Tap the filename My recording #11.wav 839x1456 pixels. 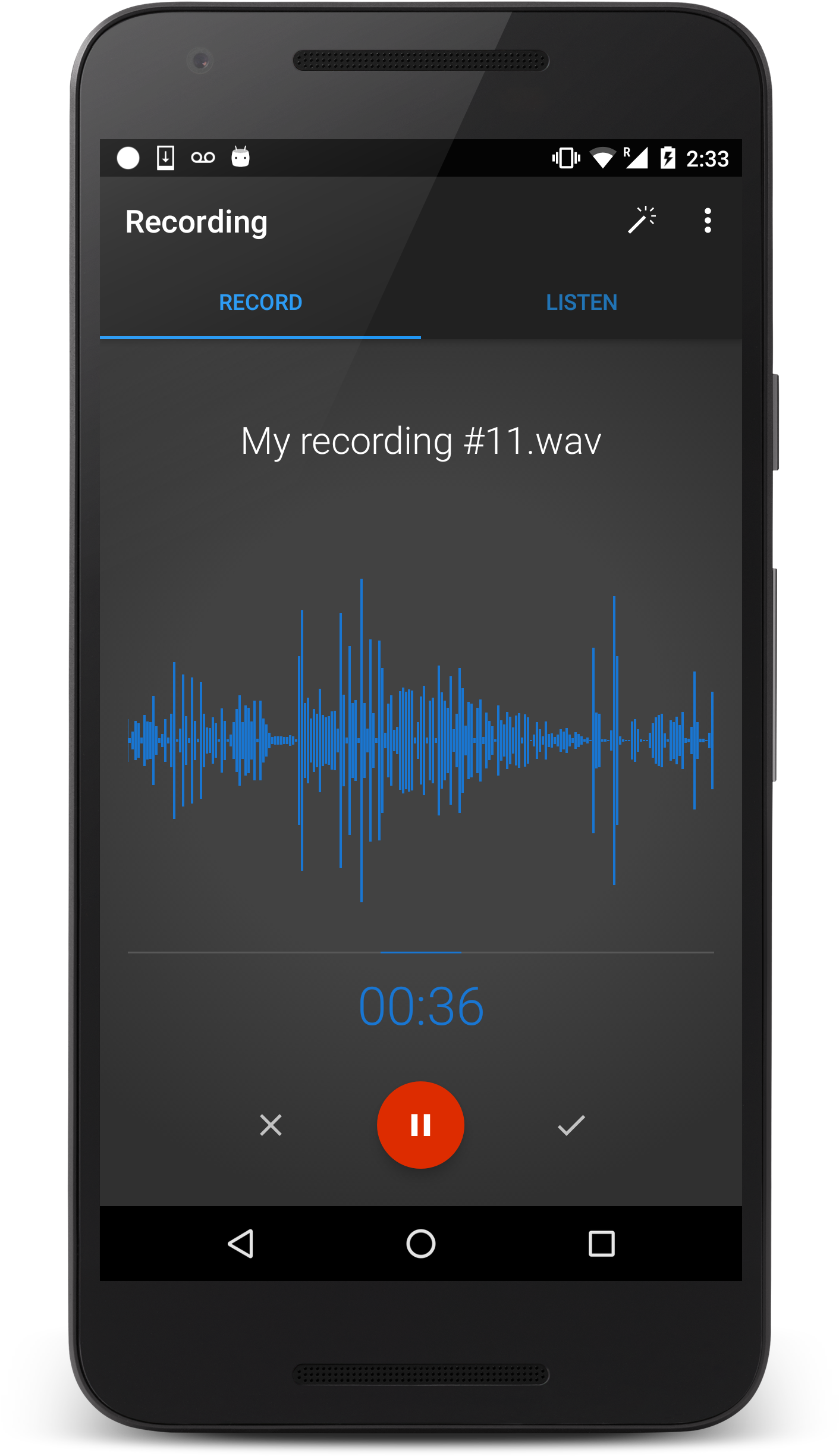pos(420,441)
